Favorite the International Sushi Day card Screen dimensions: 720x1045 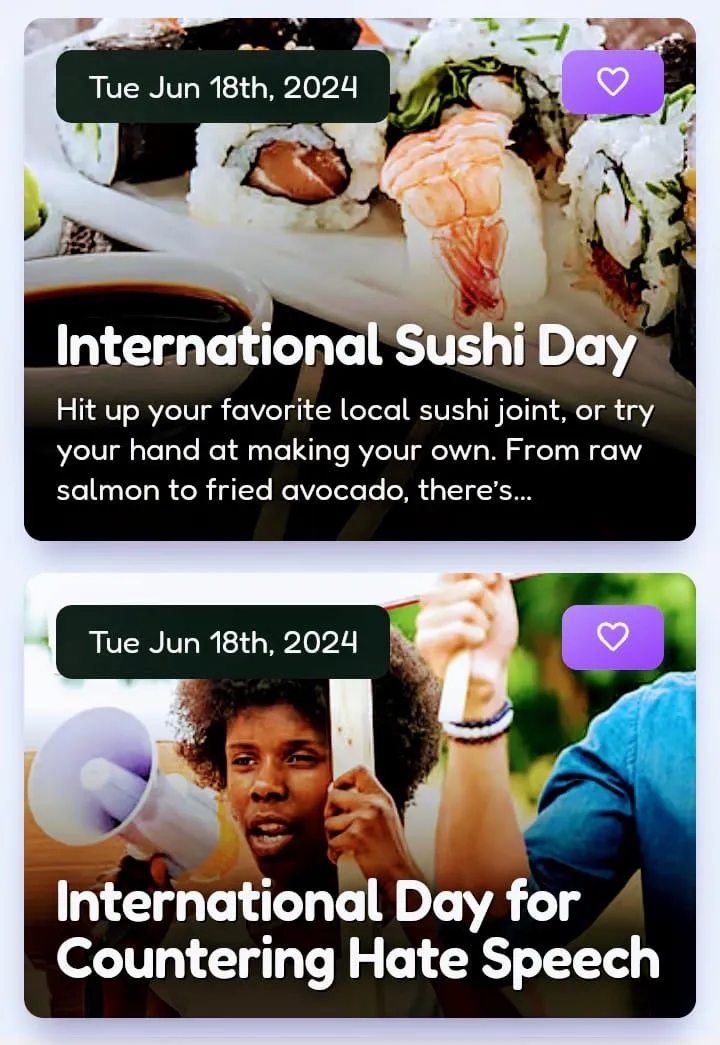[x=612, y=82]
